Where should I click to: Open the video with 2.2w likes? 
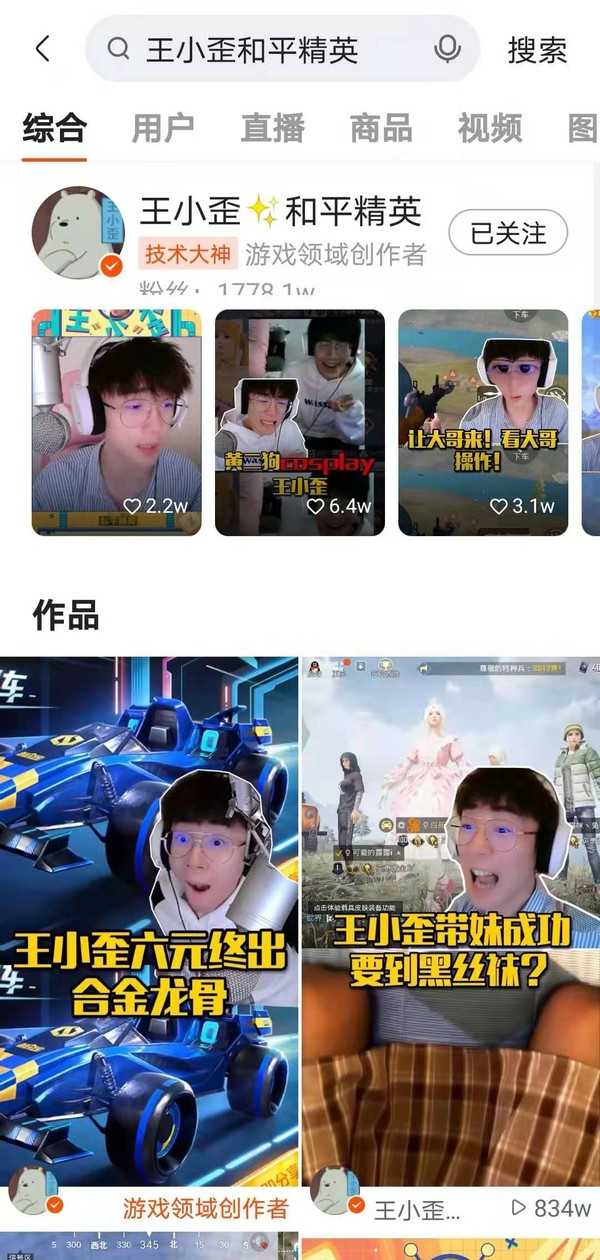pos(116,422)
